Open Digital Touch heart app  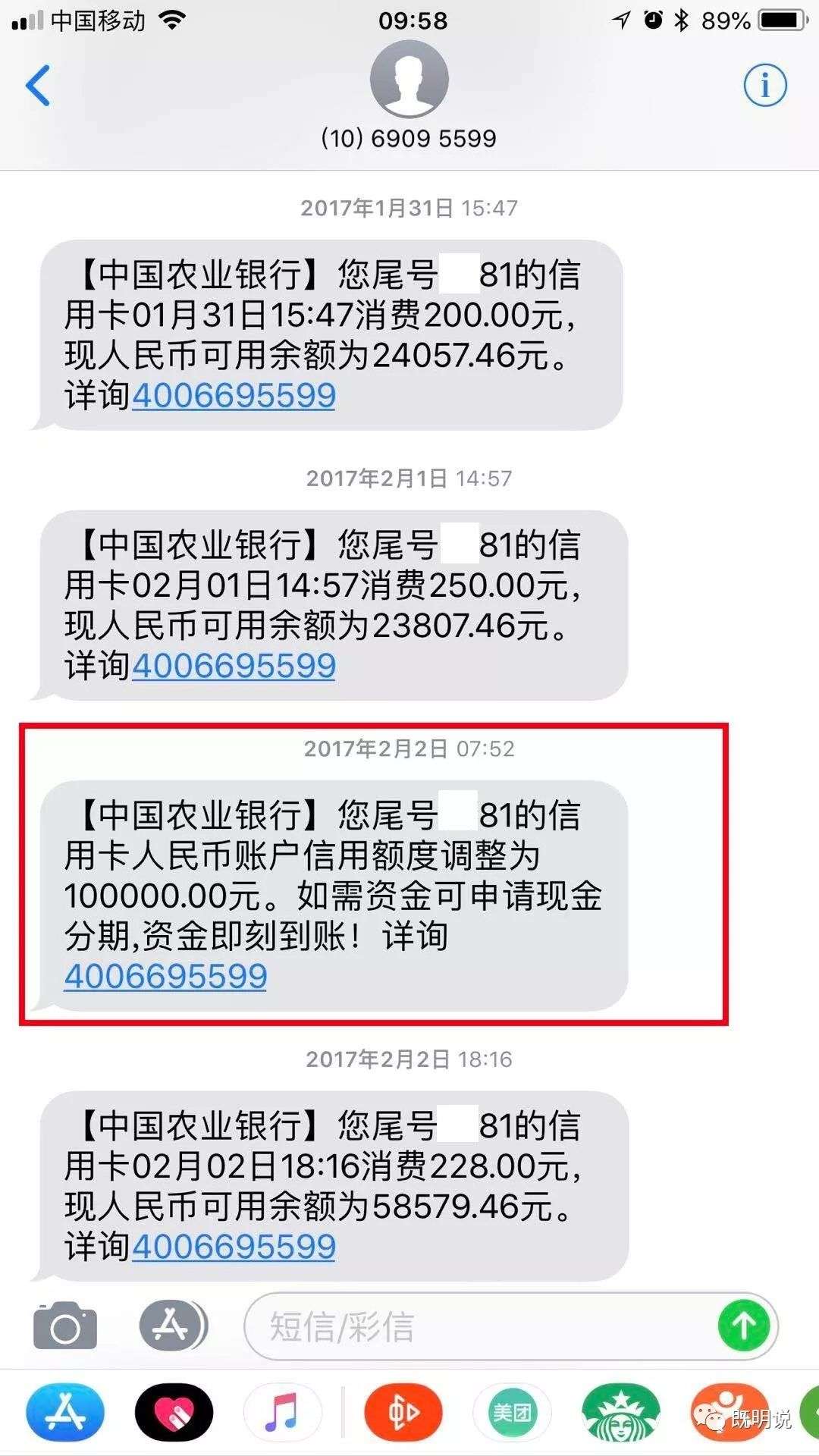coord(174,1413)
